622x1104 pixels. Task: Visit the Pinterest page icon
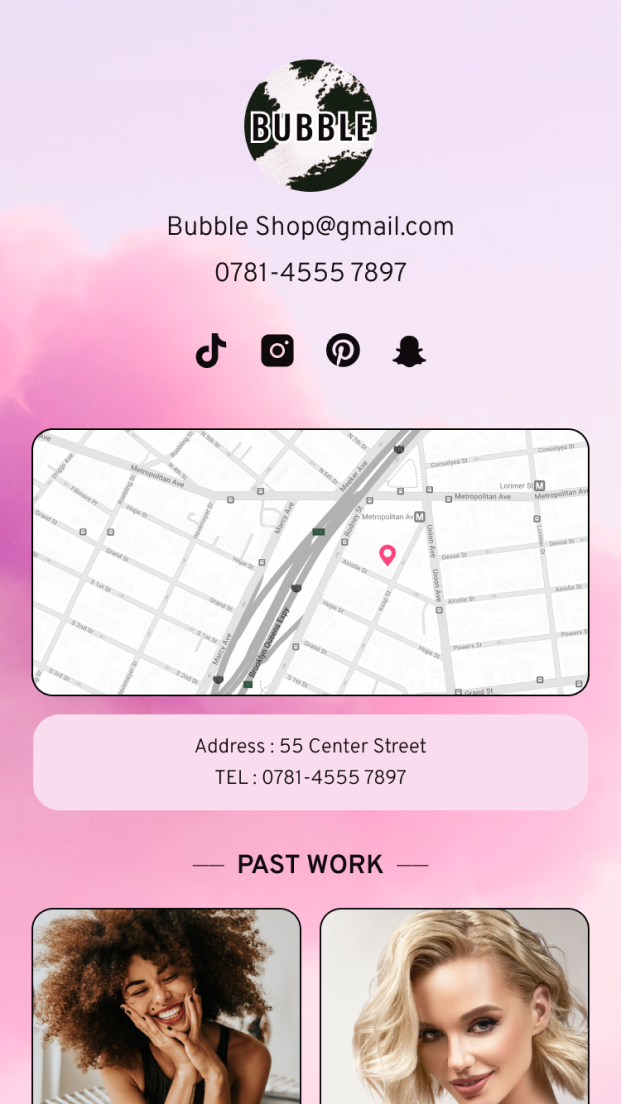(343, 351)
